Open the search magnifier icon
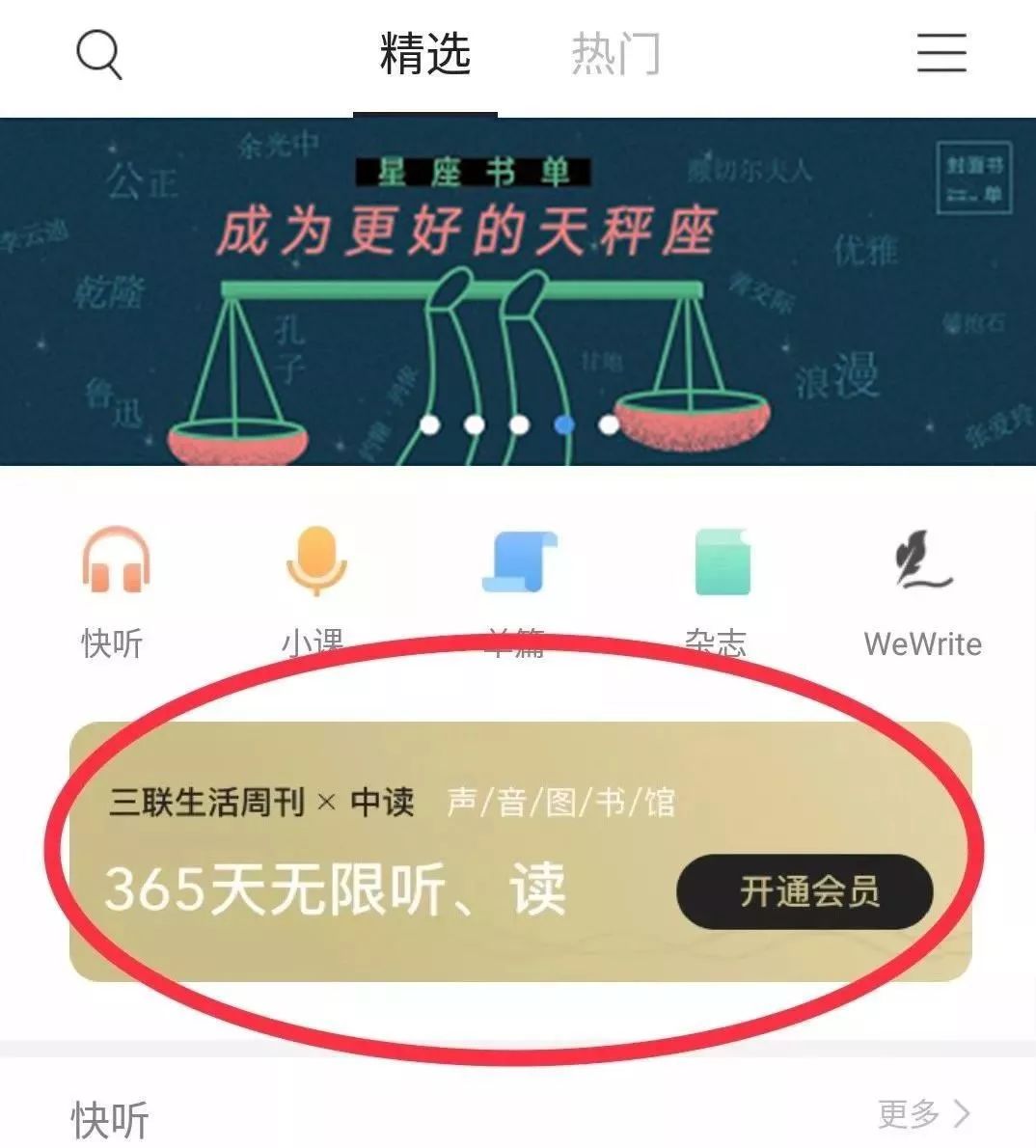Image resolution: width=1036 pixels, height=1148 pixels. (99, 54)
